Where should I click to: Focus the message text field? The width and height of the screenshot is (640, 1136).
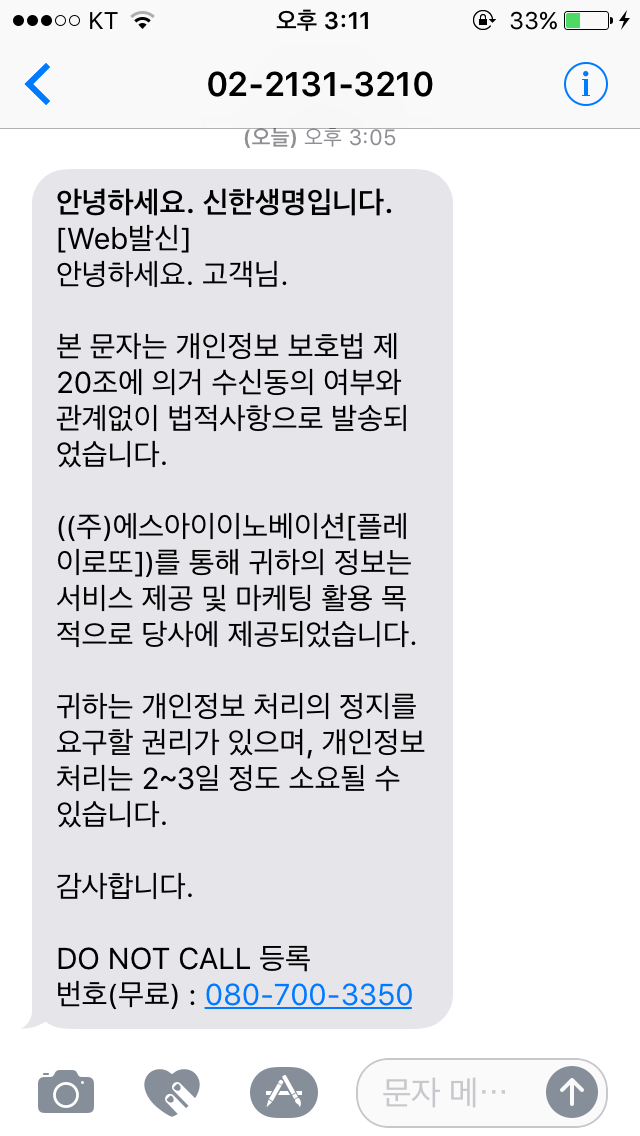click(x=450, y=1092)
